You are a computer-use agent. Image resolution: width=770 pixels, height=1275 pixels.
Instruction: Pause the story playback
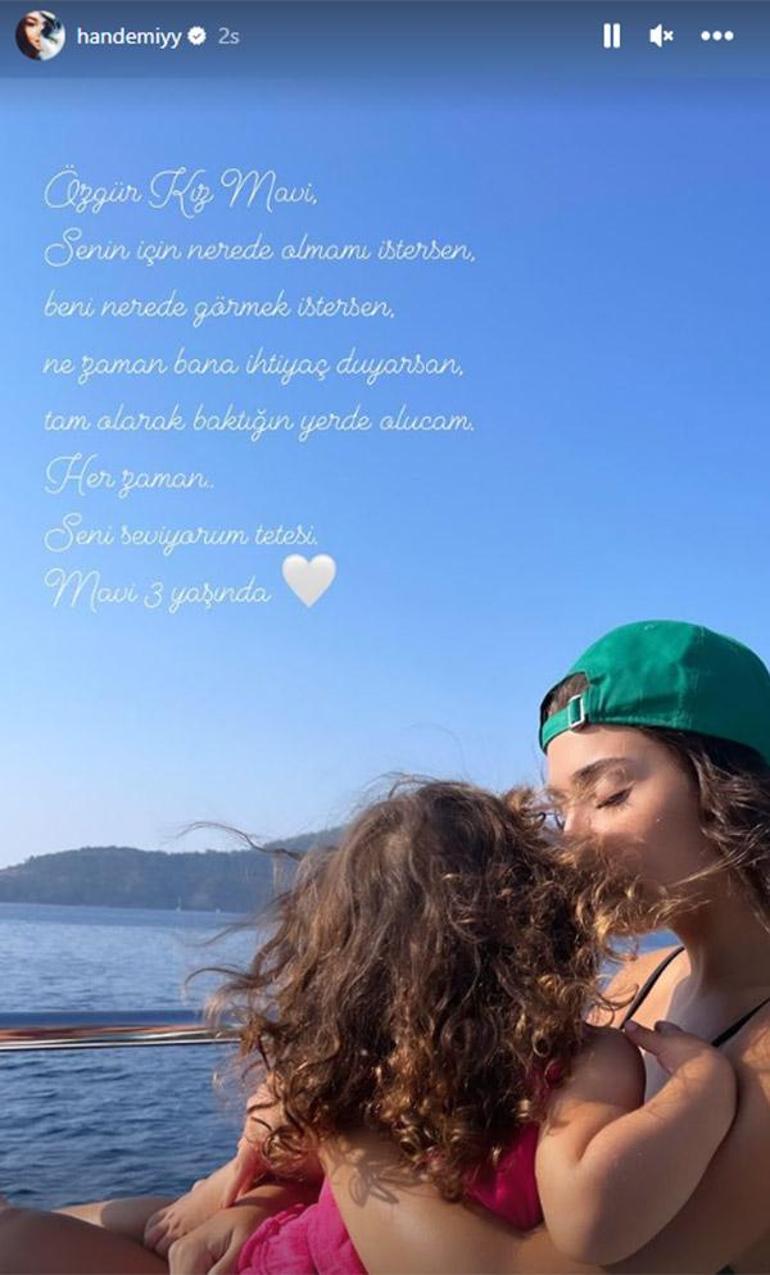(611, 36)
